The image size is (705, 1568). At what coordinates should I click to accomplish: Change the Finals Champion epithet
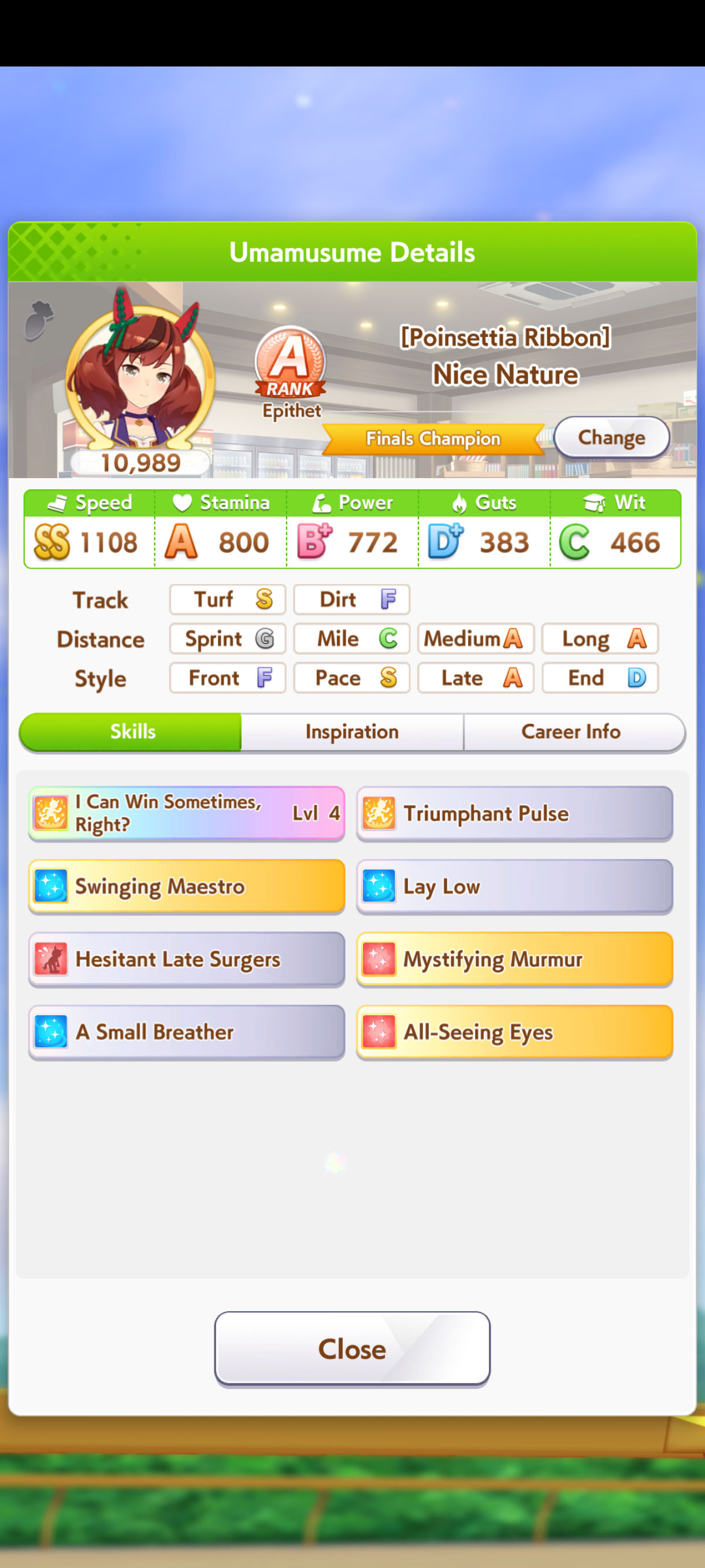point(611,437)
